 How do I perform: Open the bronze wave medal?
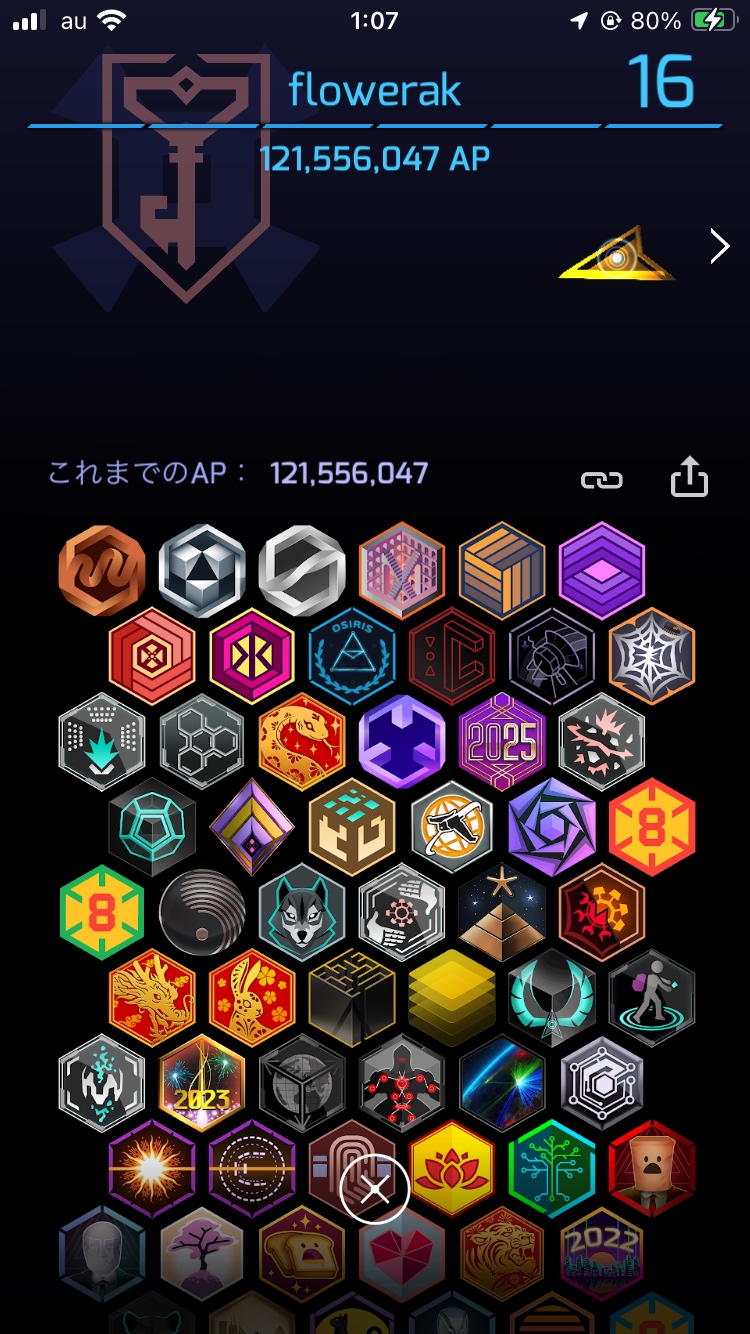102,570
